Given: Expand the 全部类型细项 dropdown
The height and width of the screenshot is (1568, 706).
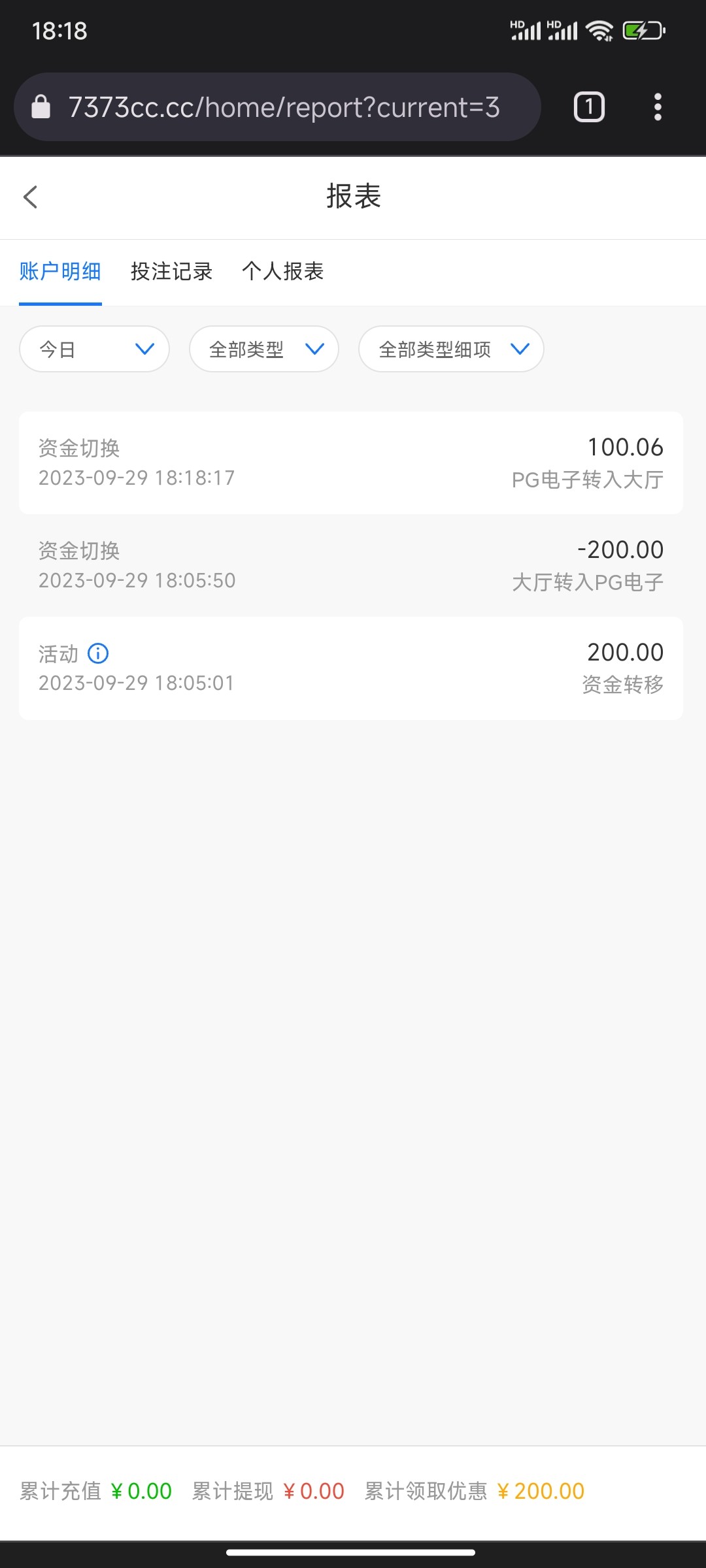Looking at the screenshot, I should pos(451,350).
